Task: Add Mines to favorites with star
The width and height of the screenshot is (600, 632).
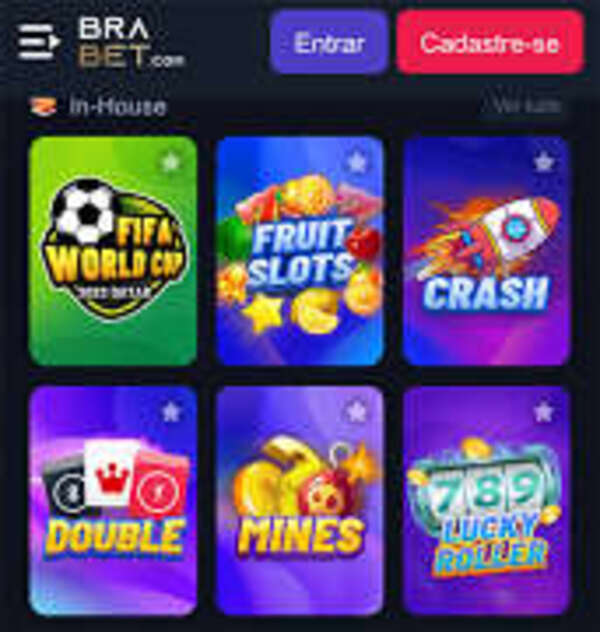Action: (357, 411)
